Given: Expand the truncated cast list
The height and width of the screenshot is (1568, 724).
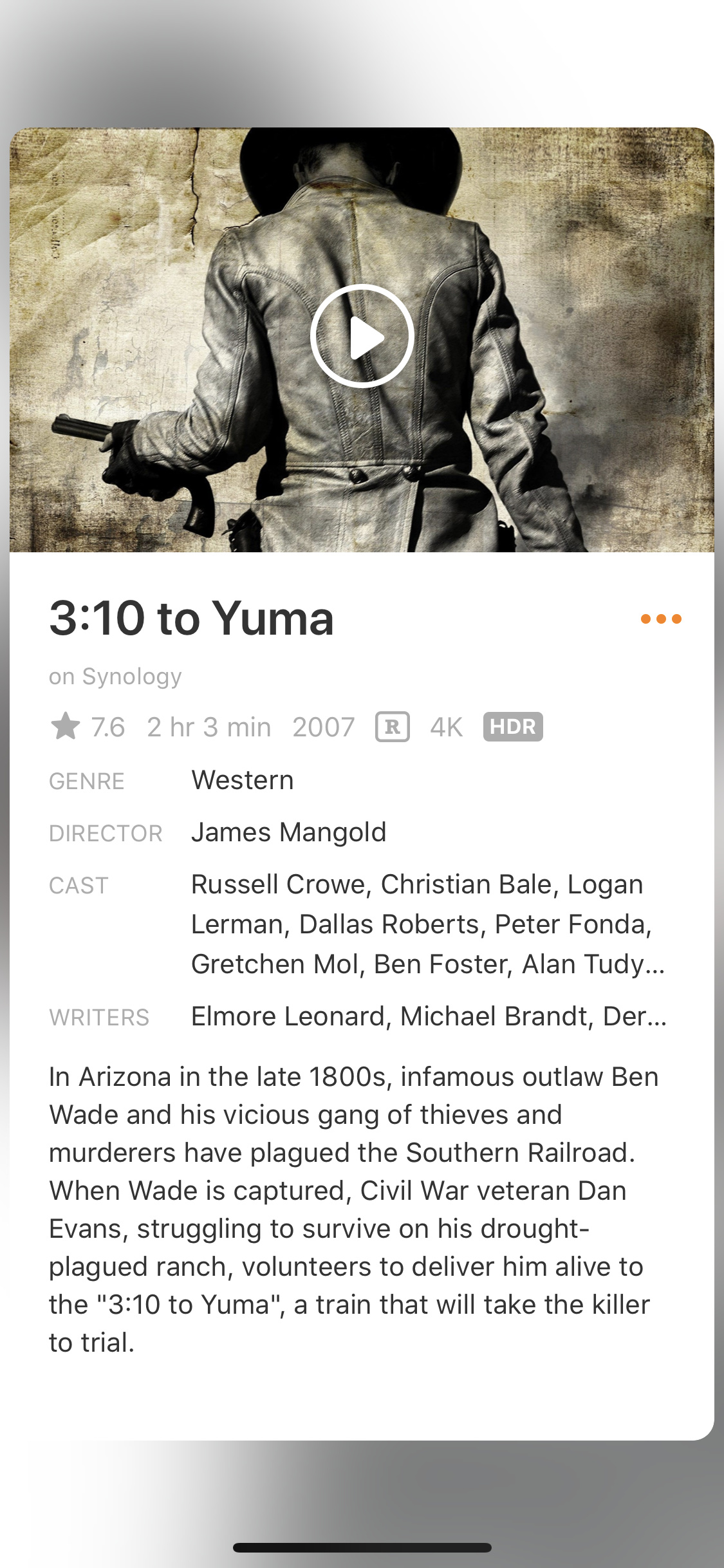Looking at the screenshot, I should (x=428, y=924).
